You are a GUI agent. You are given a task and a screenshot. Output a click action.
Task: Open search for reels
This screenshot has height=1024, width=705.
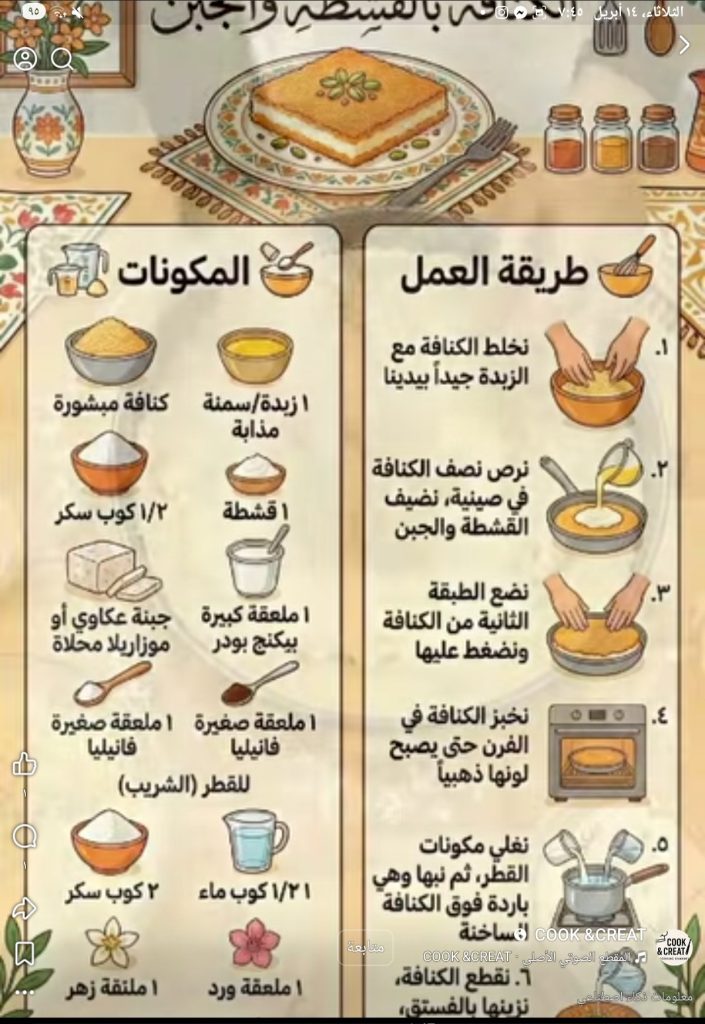[62, 59]
